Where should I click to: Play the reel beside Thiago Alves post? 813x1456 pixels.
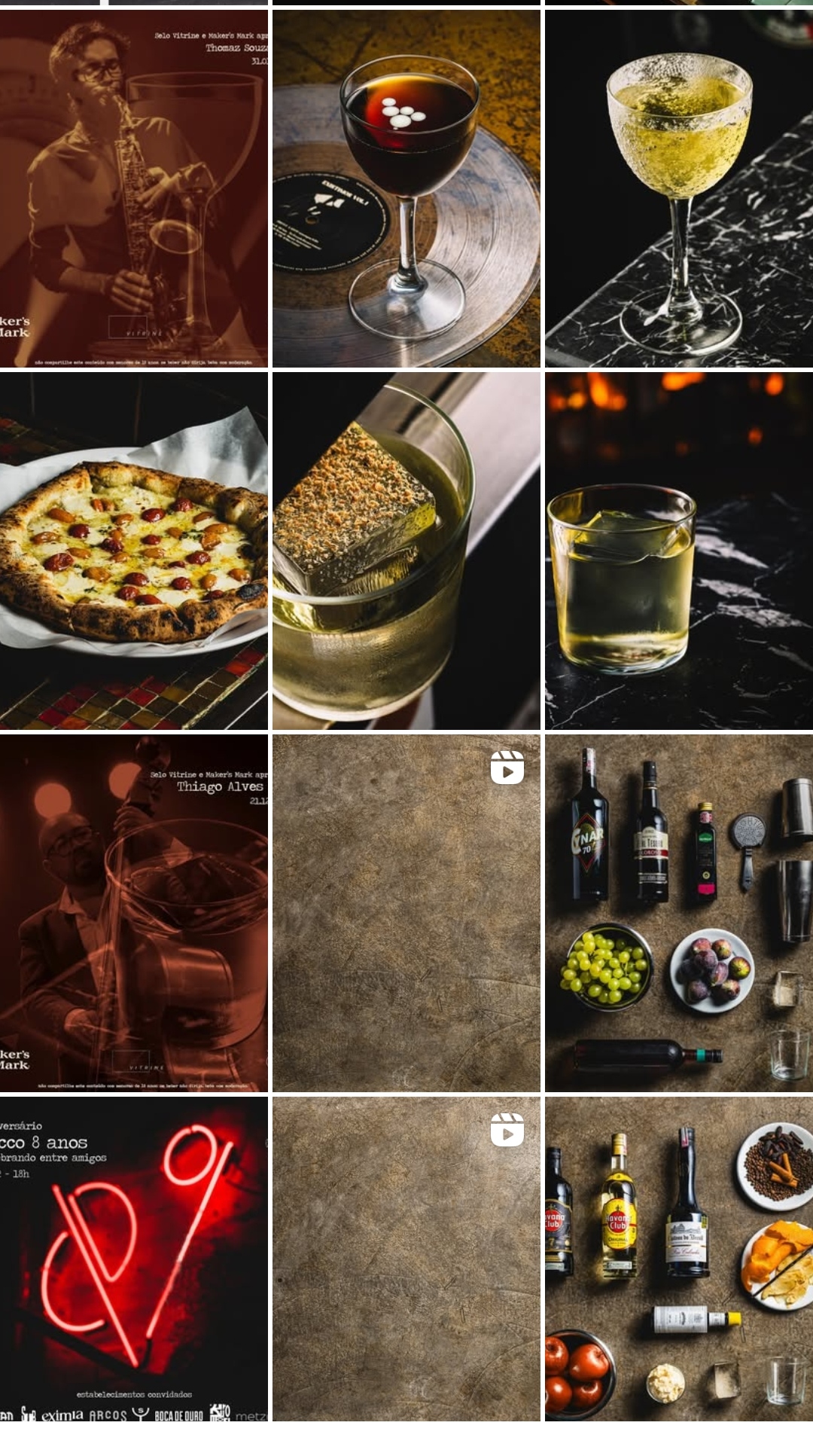click(x=406, y=913)
